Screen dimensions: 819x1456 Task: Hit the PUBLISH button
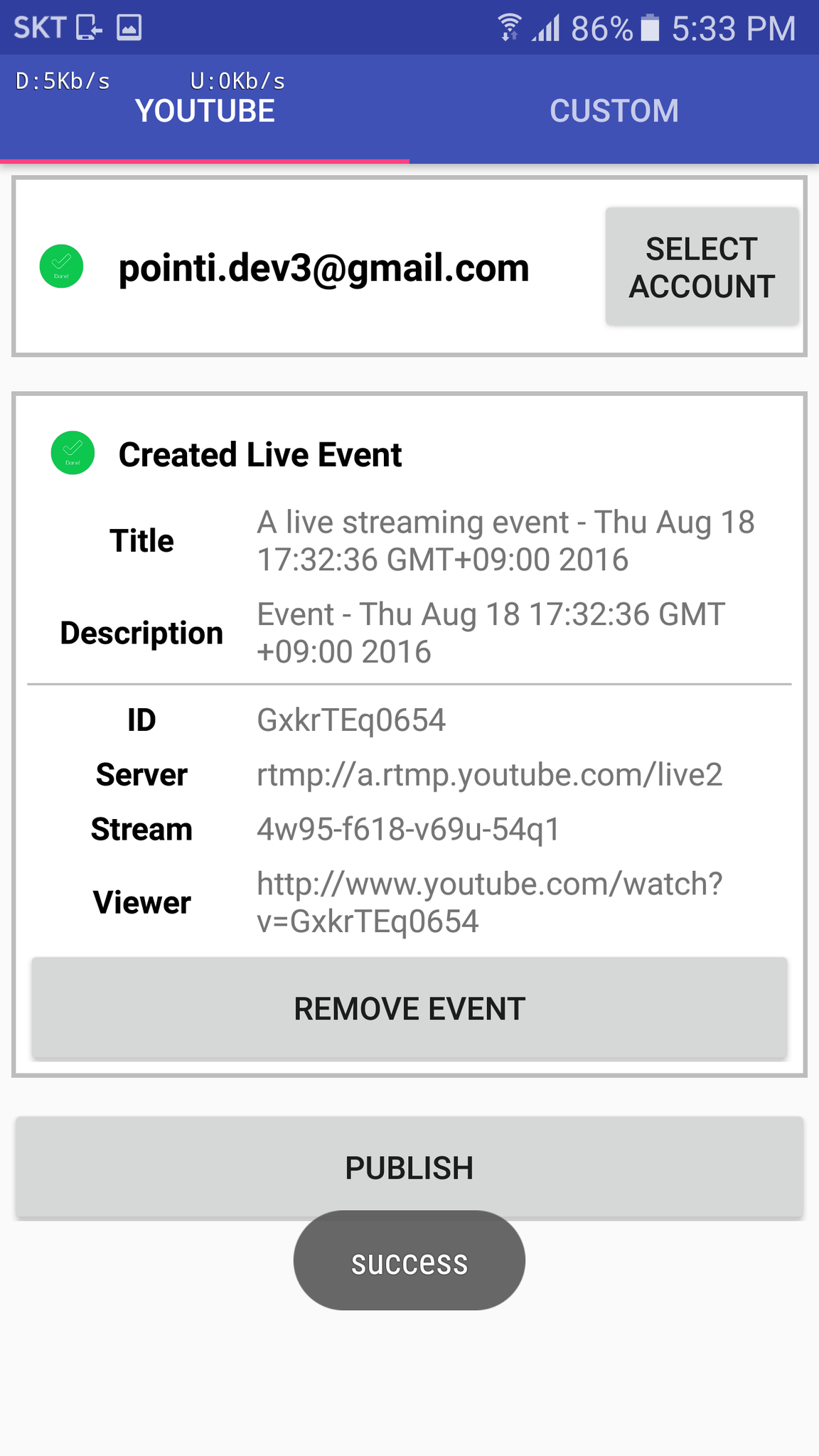(409, 1167)
